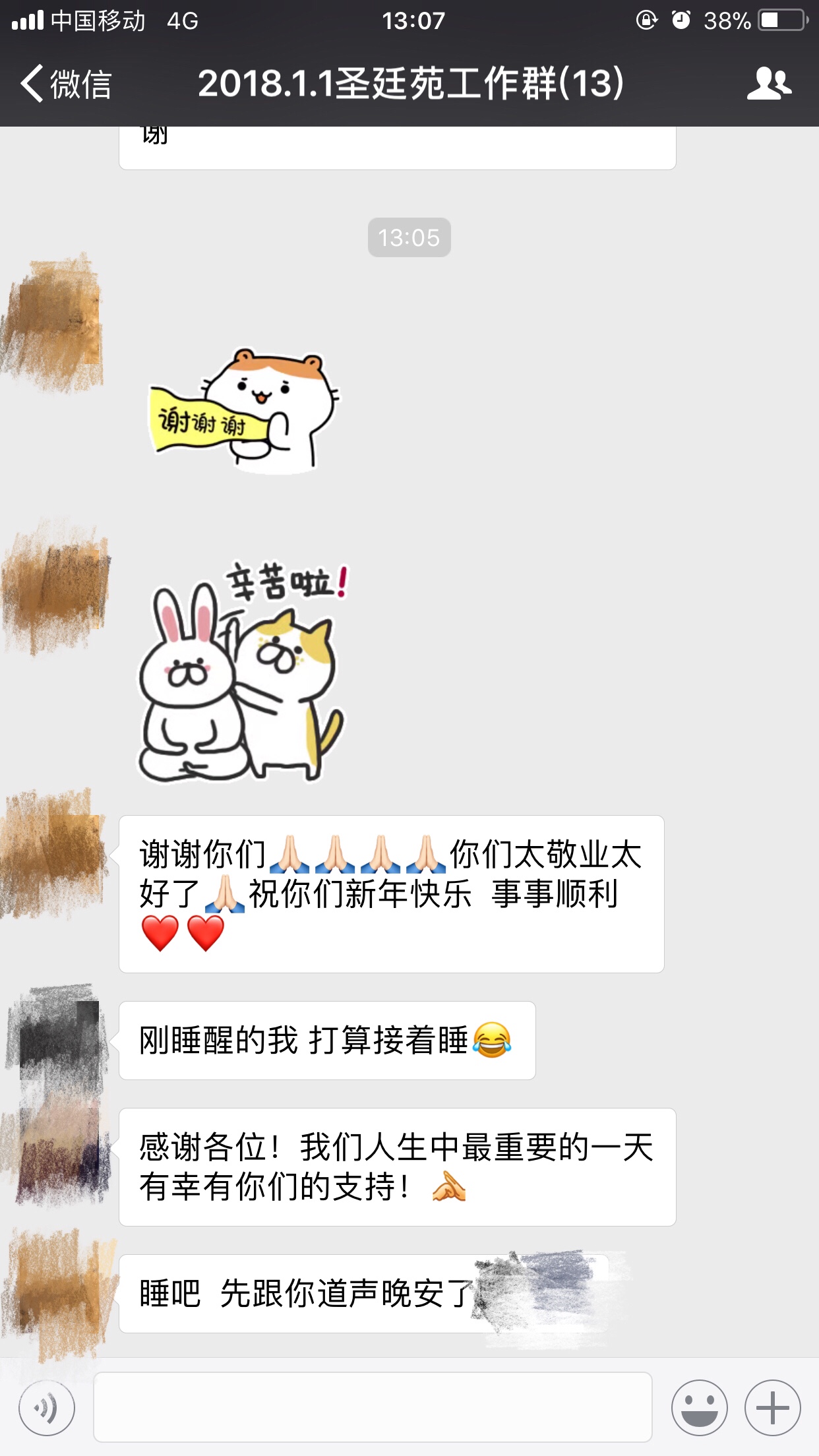The height and width of the screenshot is (1456, 819).
Task: Tap avatar beside the 感谢各位 message
Action: click(x=58, y=1151)
